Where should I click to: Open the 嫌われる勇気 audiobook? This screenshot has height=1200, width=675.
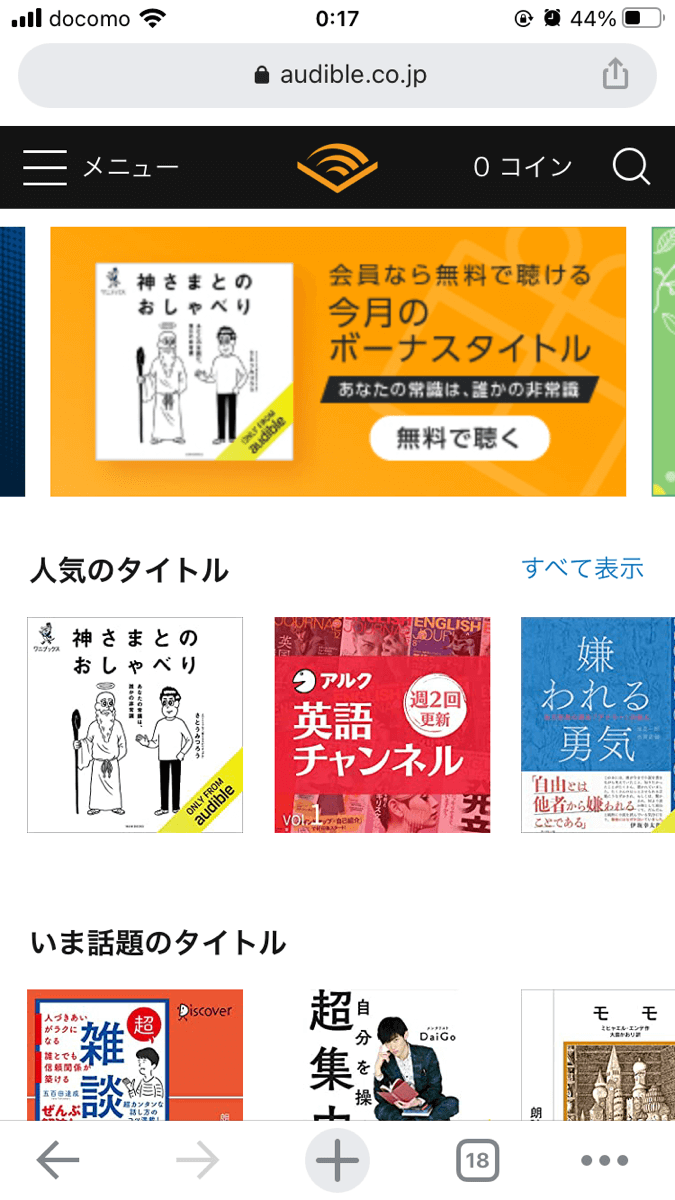598,725
